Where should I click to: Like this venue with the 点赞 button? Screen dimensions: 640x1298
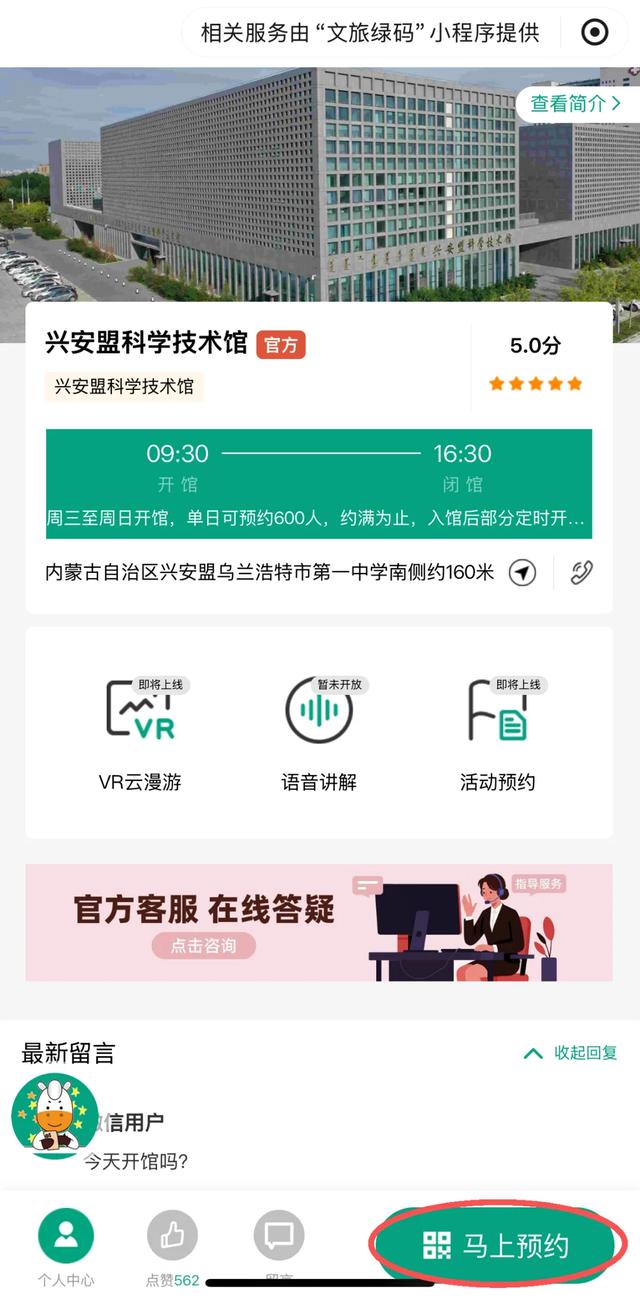pos(172,1245)
